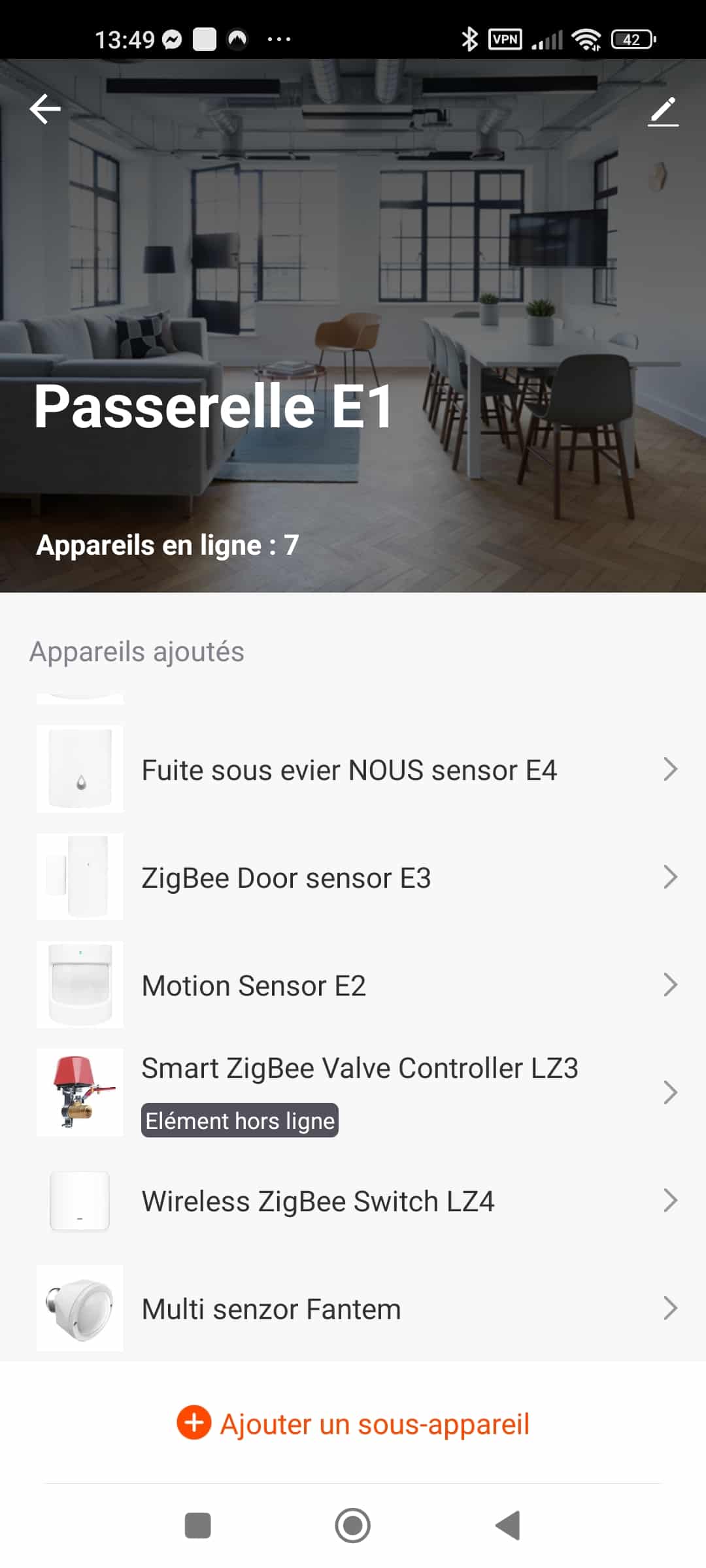Open Wireless ZigBee Switch LZ4
The image size is (706, 1568).
pos(353,1200)
